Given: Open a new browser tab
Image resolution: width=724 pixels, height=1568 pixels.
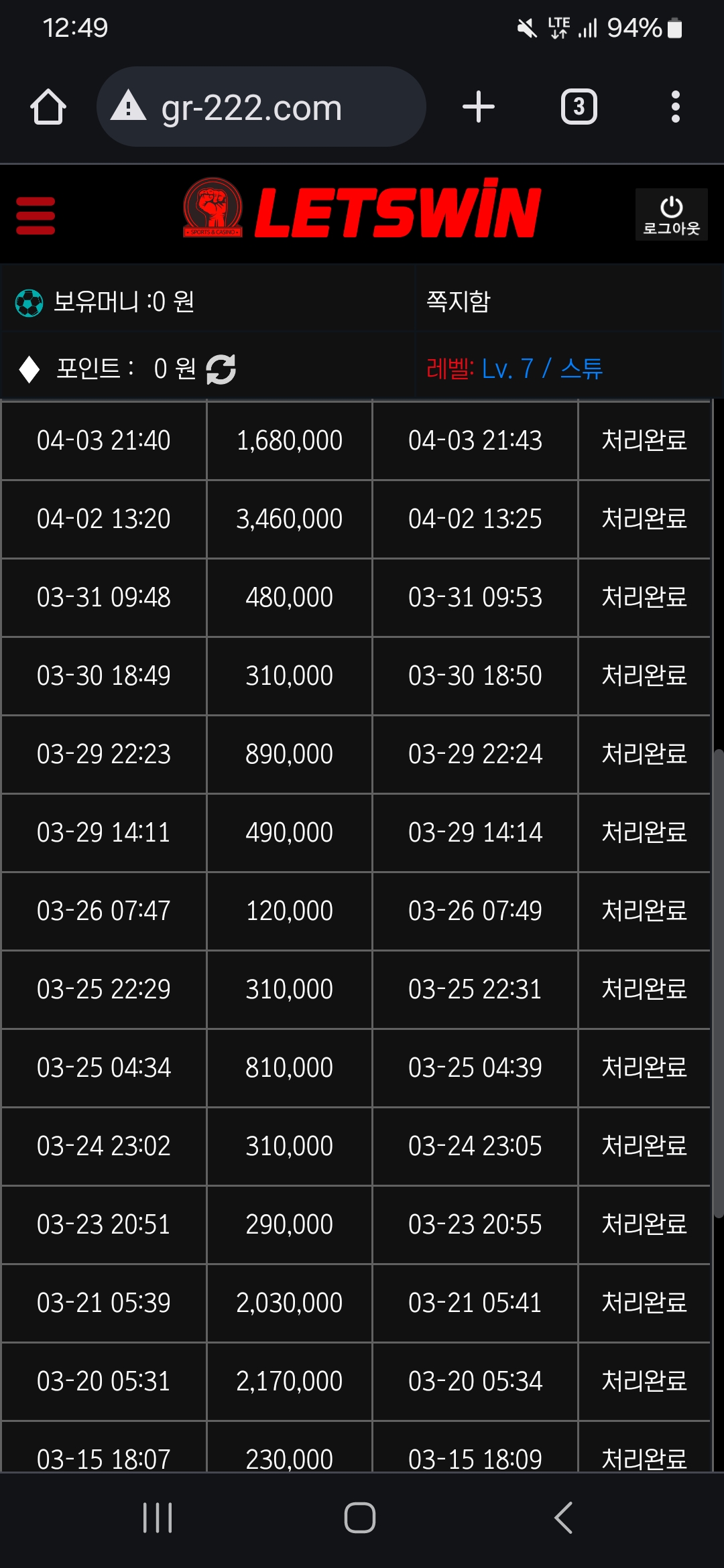Looking at the screenshot, I should [479, 107].
